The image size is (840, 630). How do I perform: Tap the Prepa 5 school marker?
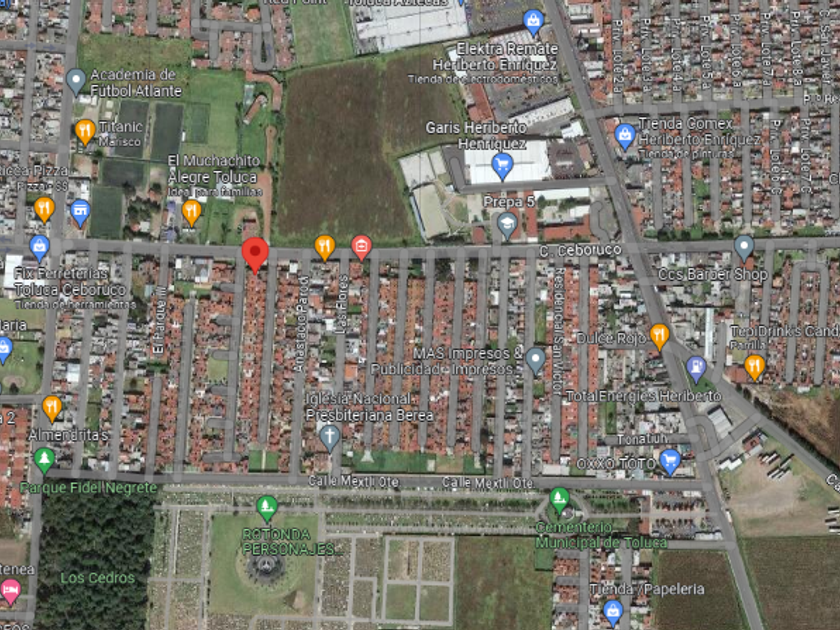click(x=507, y=226)
